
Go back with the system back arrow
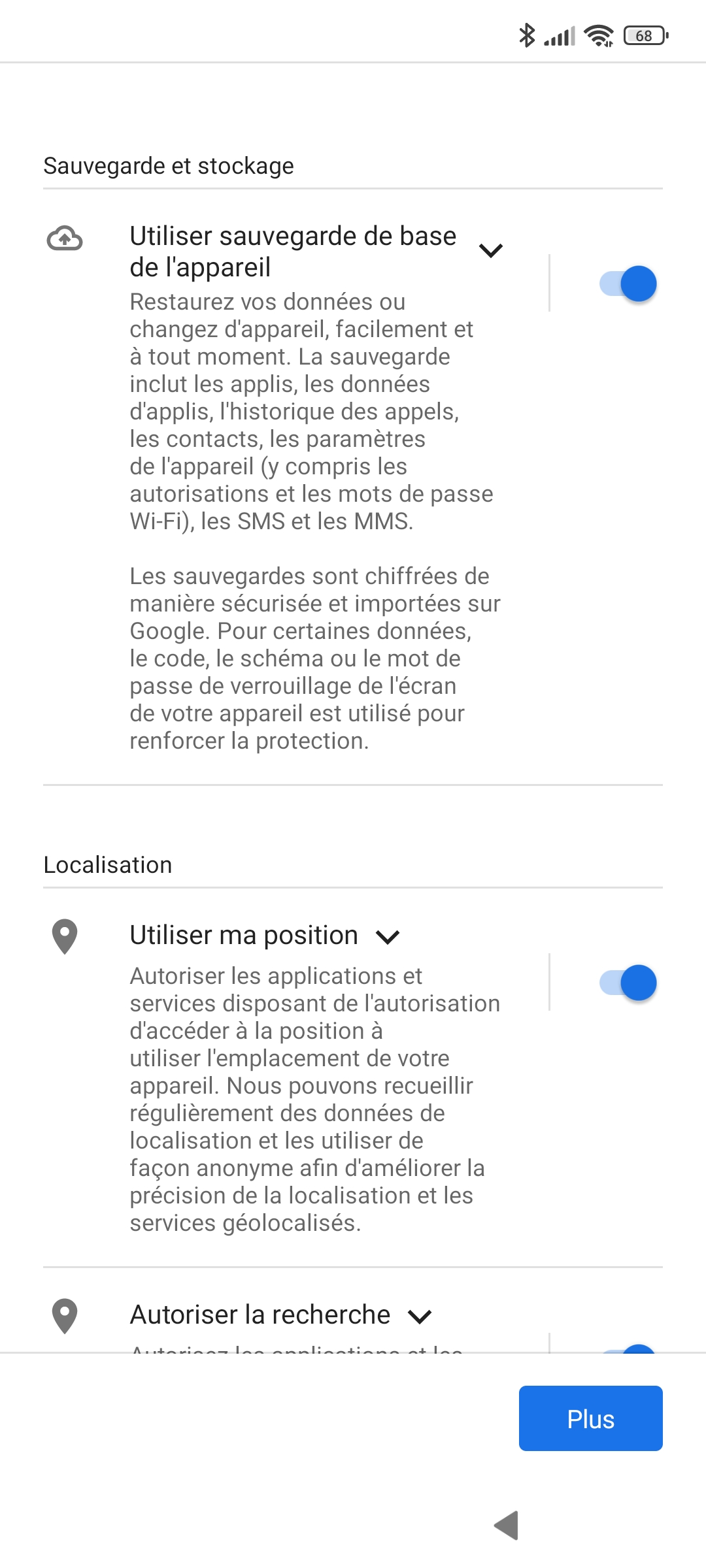[x=507, y=1526]
